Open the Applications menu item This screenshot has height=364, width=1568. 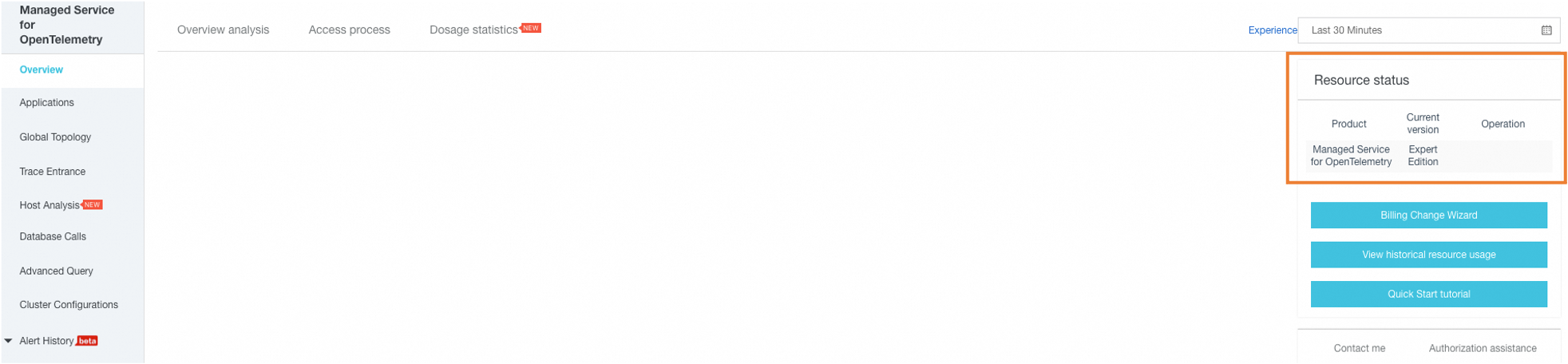(46, 103)
